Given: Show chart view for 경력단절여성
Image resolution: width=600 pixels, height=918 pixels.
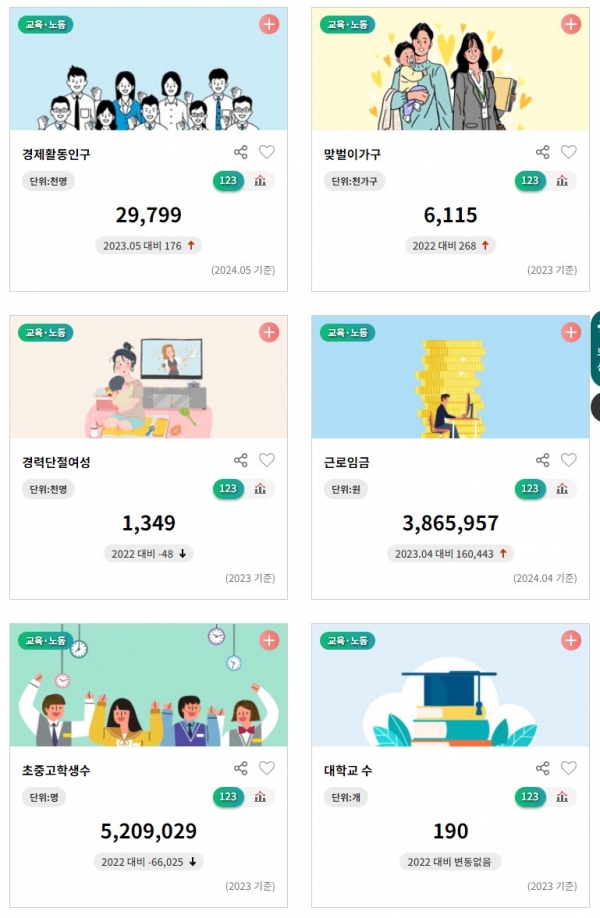Looking at the screenshot, I should (x=260, y=489).
